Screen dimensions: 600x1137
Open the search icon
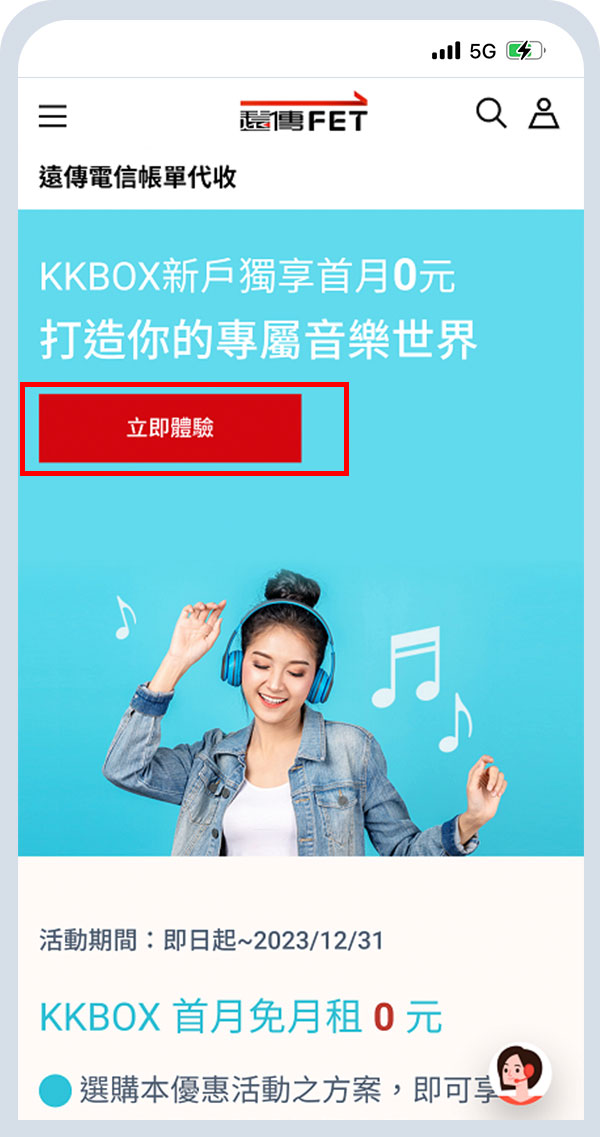pos(491,113)
